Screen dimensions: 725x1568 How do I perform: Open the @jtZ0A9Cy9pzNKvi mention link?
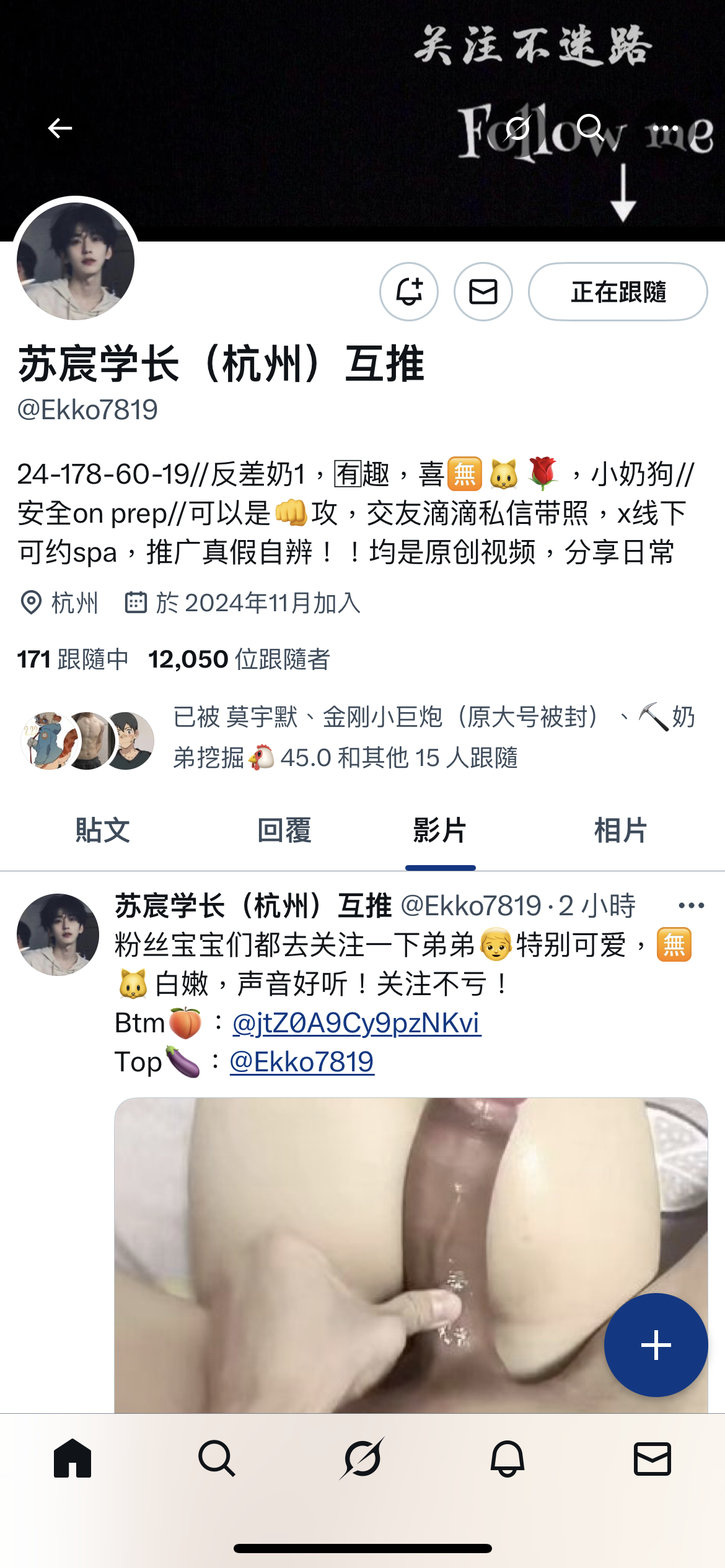tap(357, 1023)
